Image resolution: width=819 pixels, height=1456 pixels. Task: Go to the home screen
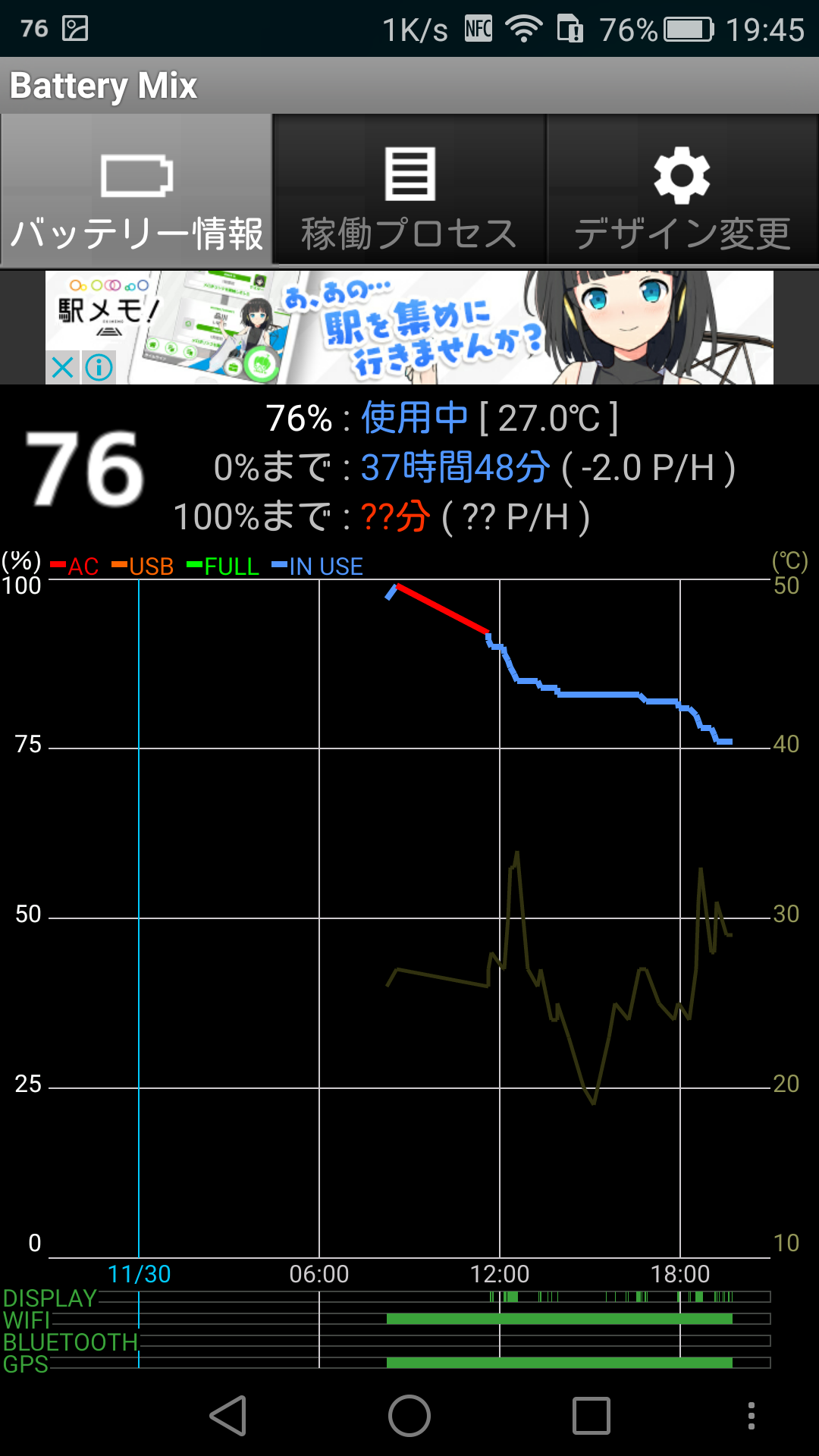point(409,1416)
